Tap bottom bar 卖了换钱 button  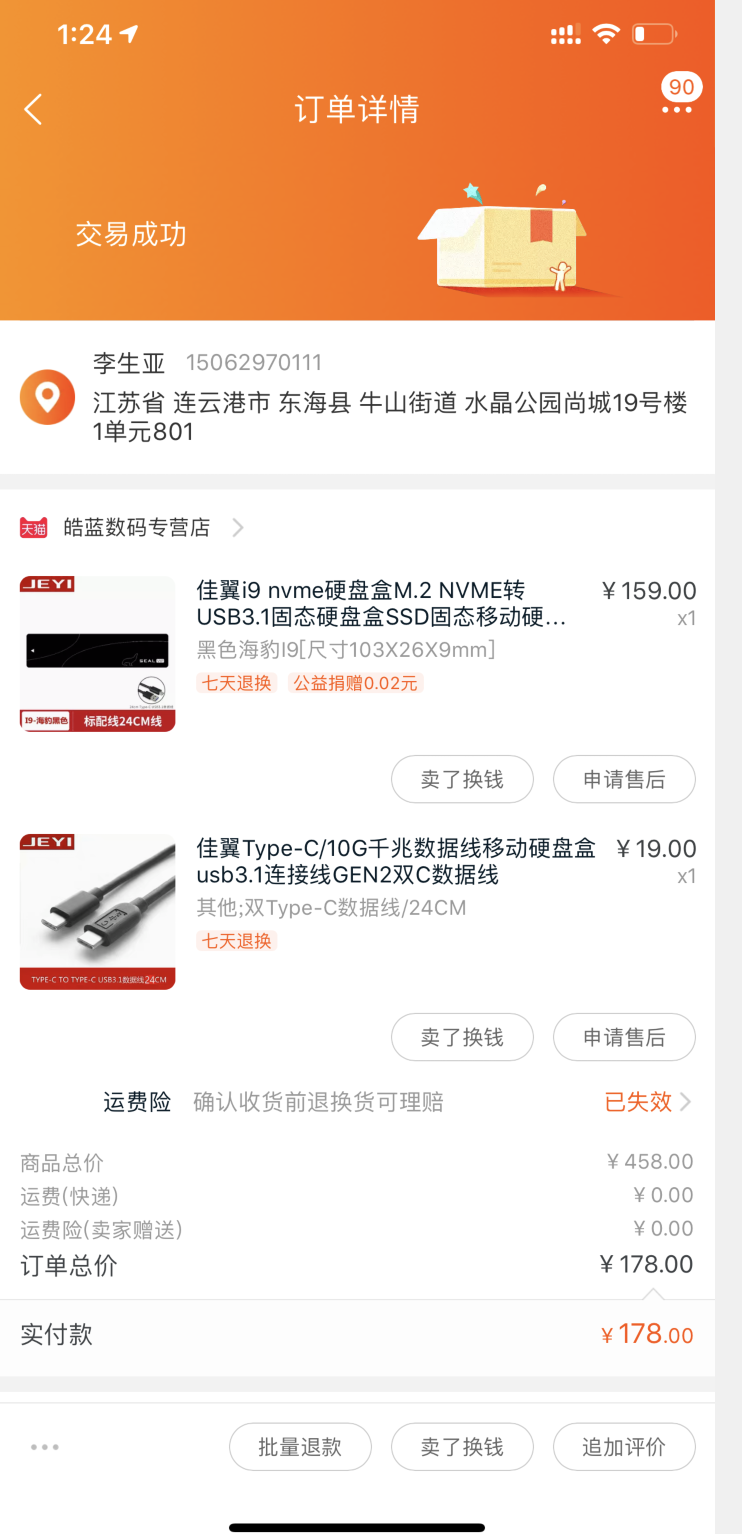point(462,1447)
